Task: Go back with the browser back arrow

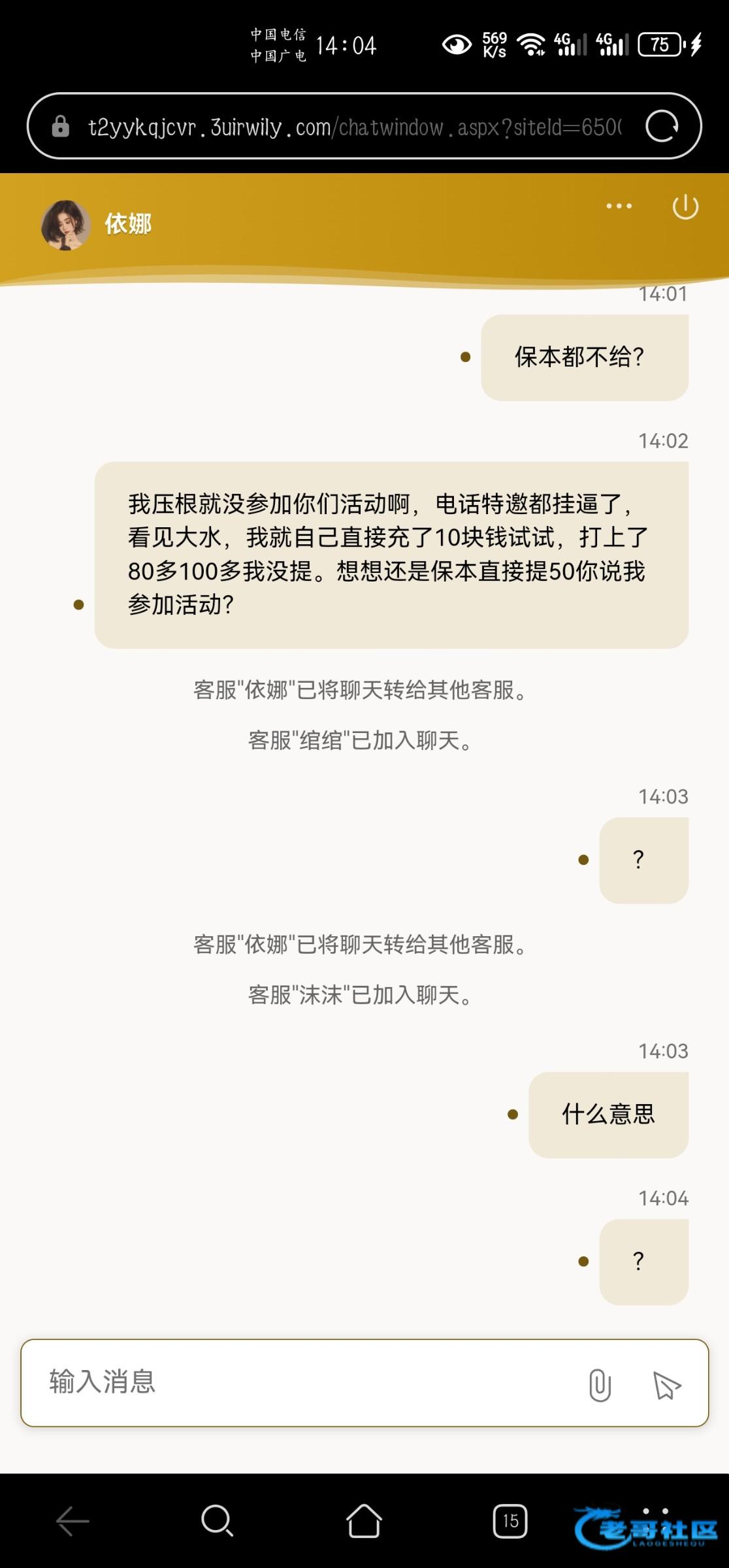Action: coord(73,1521)
